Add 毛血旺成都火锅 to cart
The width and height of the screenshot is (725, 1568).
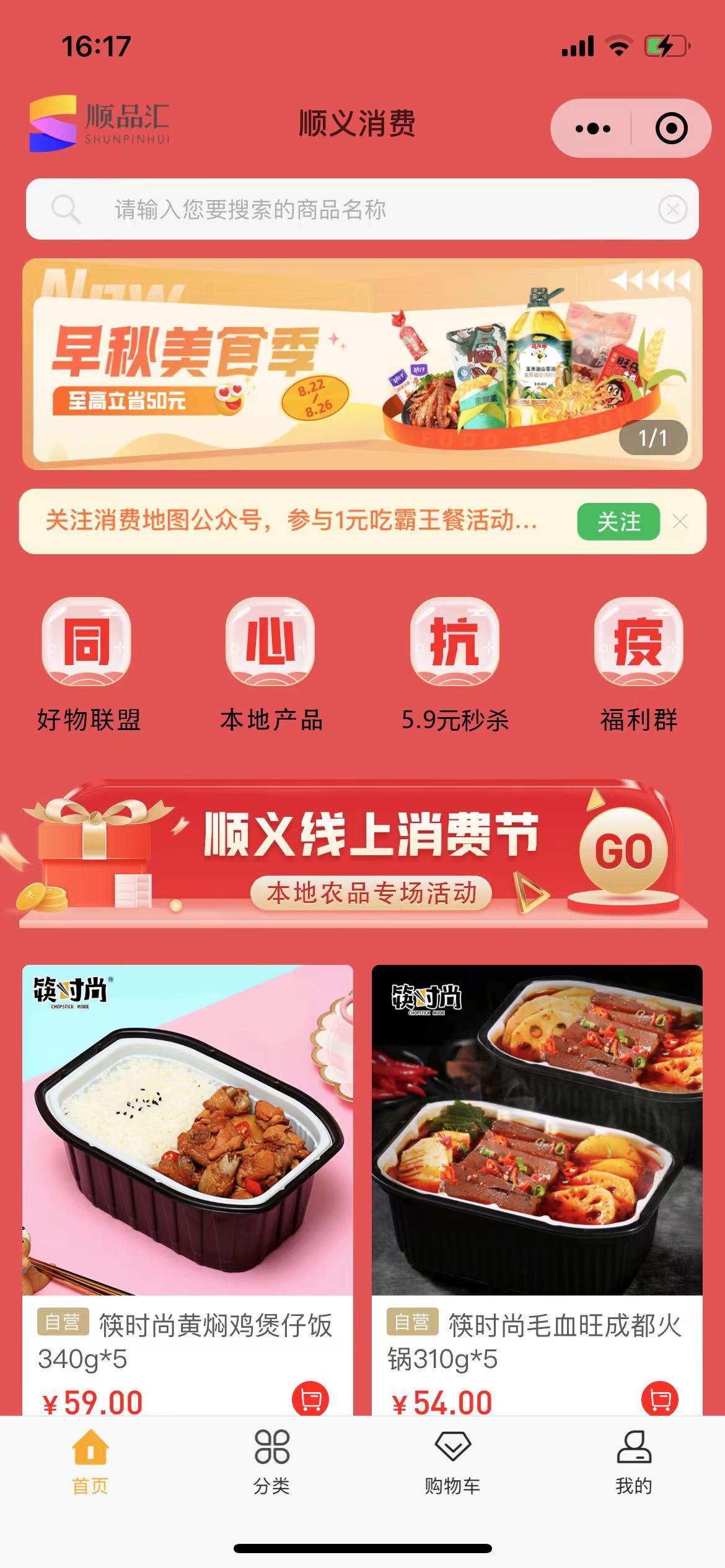click(x=659, y=1398)
